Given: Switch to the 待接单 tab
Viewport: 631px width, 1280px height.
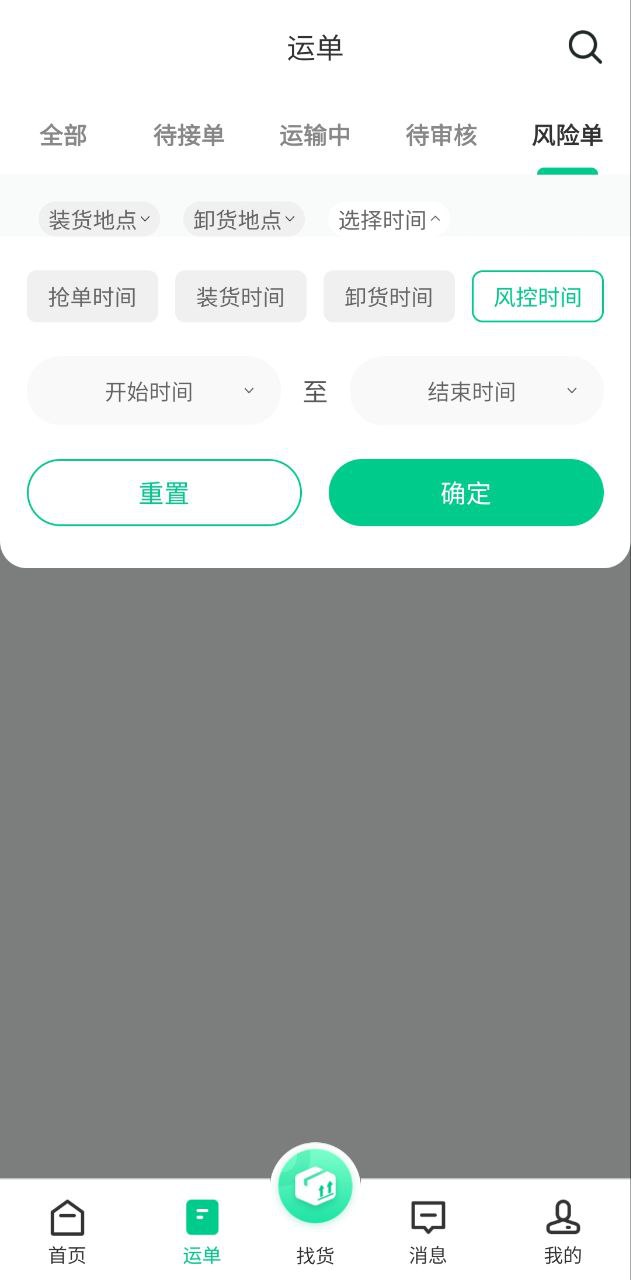Looking at the screenshot, I should (189, 135).
